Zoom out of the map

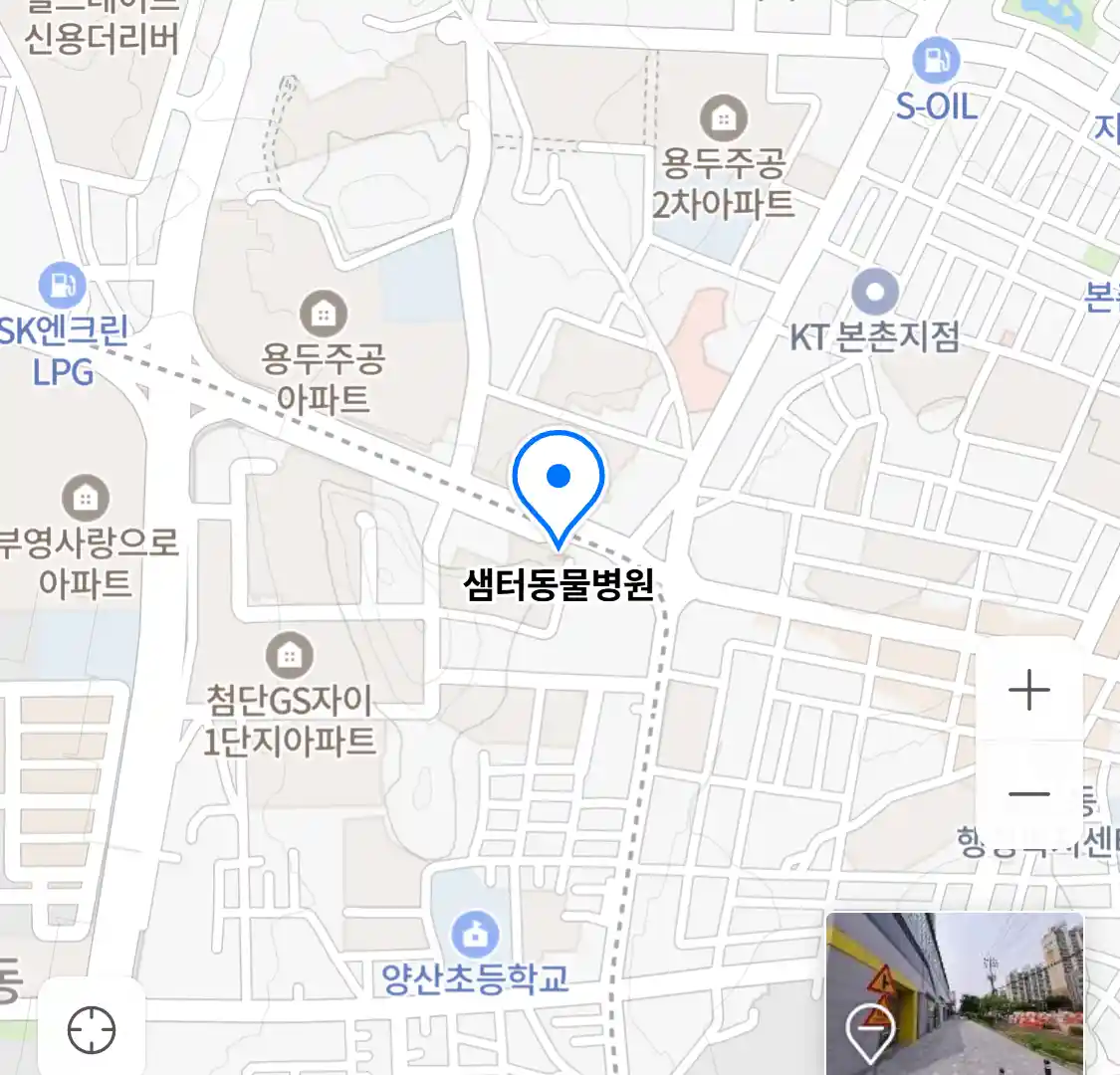pyautogui.click(x=1028, y=793)
